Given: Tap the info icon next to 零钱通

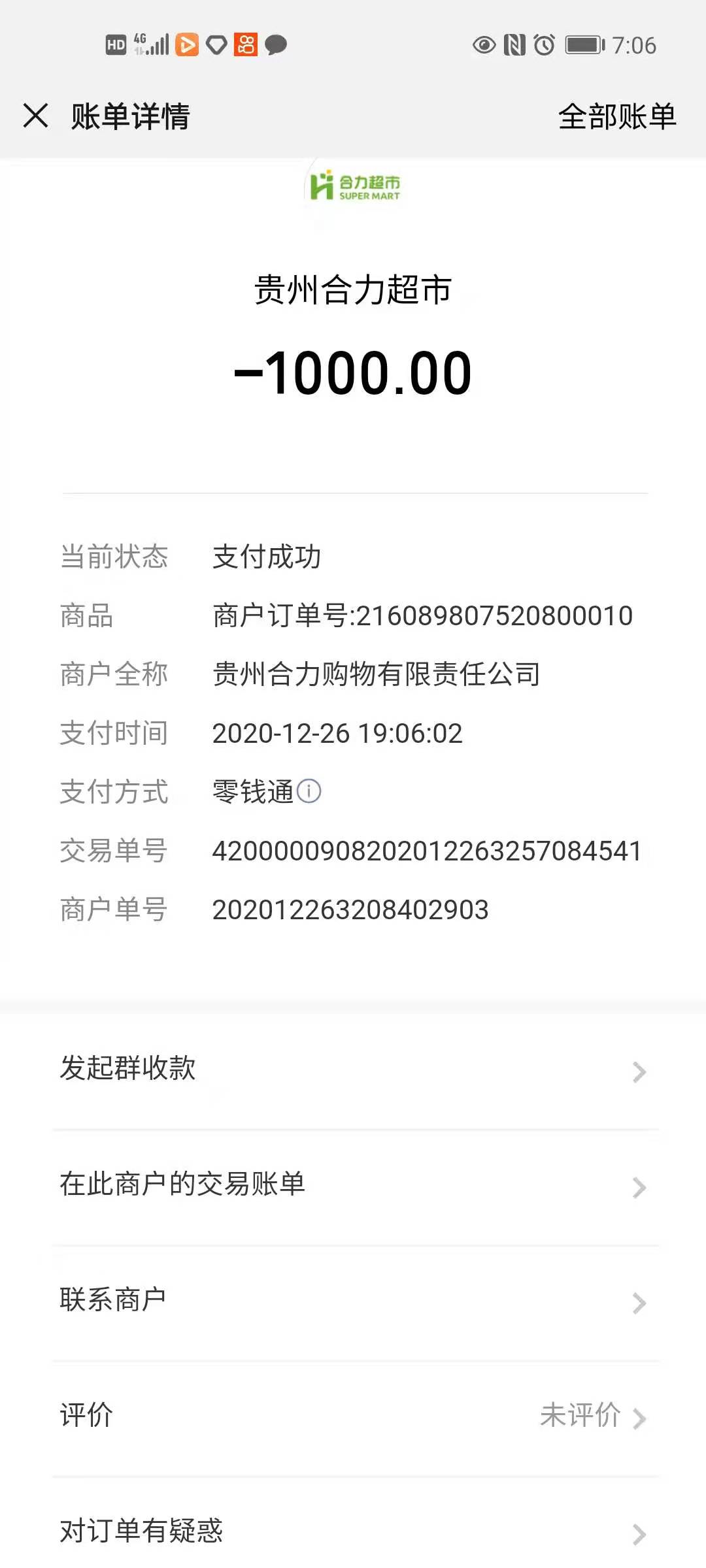Looking at the screenshot, I should pyautogui.click(x=309, y=791).
